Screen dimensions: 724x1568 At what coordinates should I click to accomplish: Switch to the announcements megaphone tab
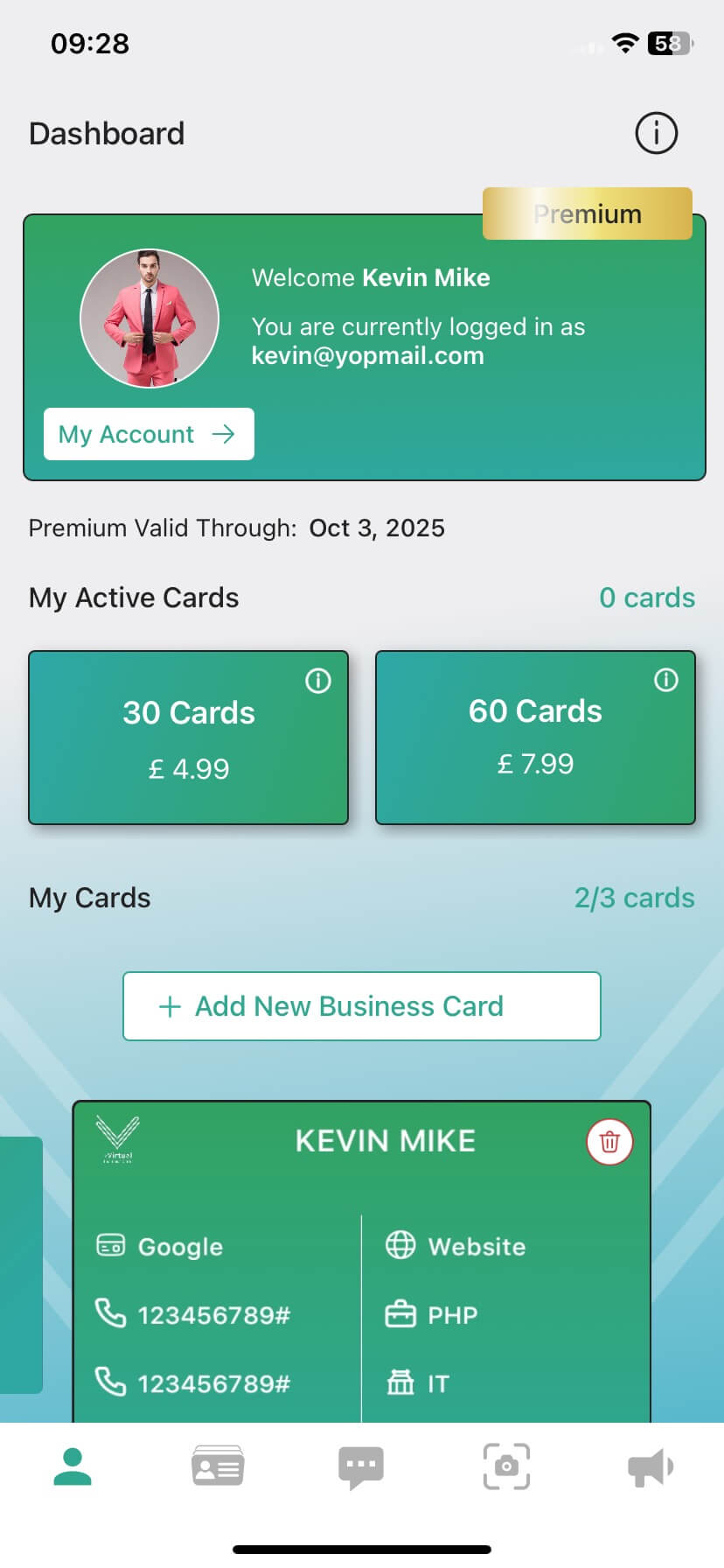651,1467
